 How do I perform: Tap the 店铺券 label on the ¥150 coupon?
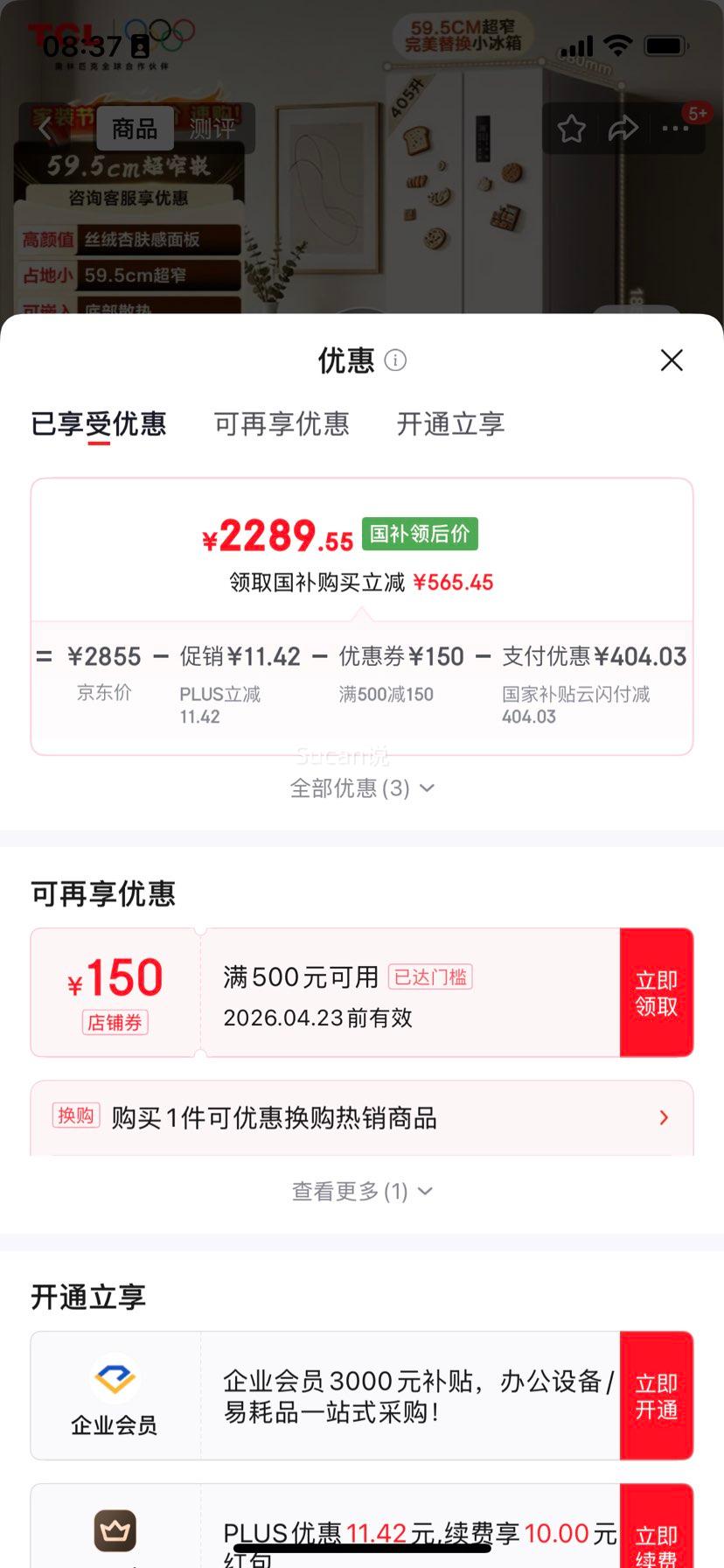point(115,1022)
